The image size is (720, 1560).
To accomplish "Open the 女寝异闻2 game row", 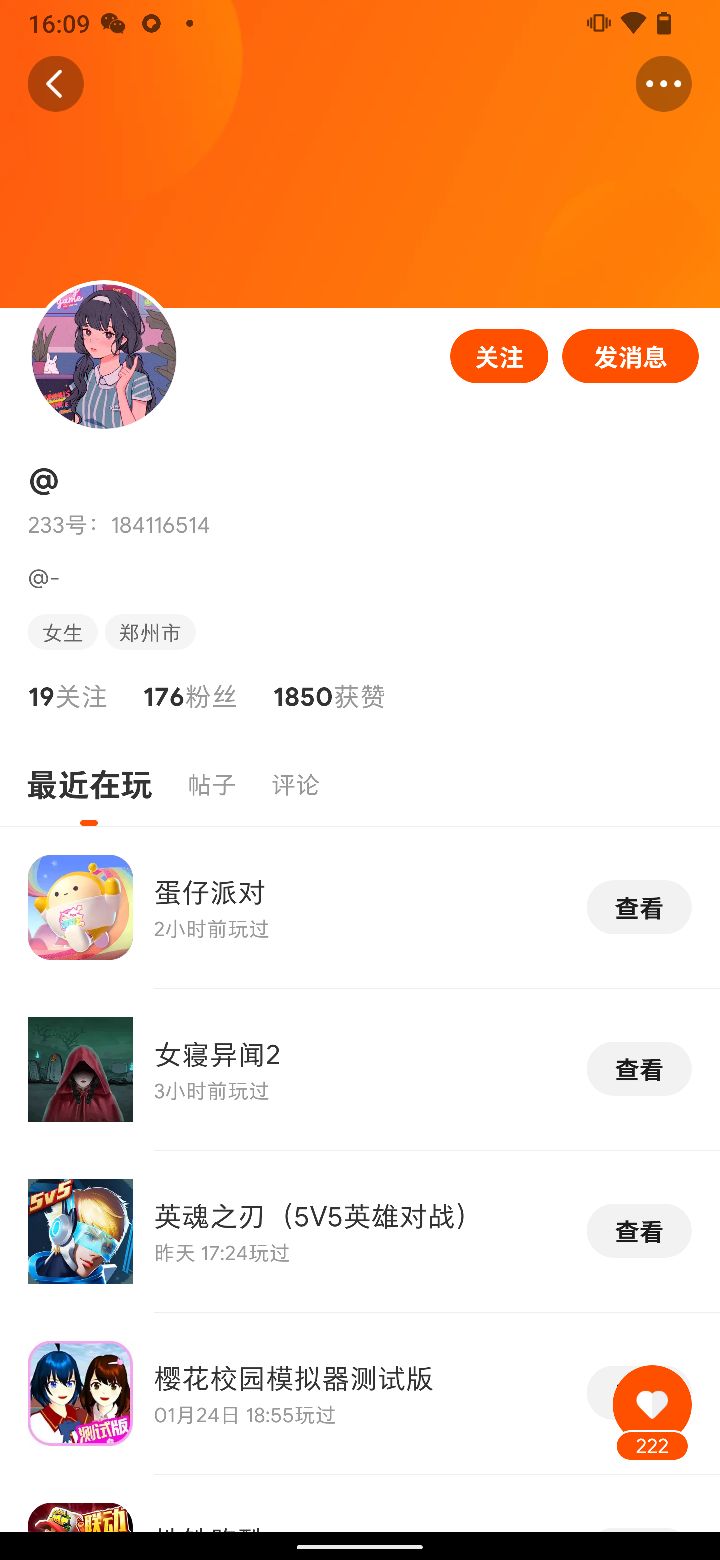I will pos(300,1069).
